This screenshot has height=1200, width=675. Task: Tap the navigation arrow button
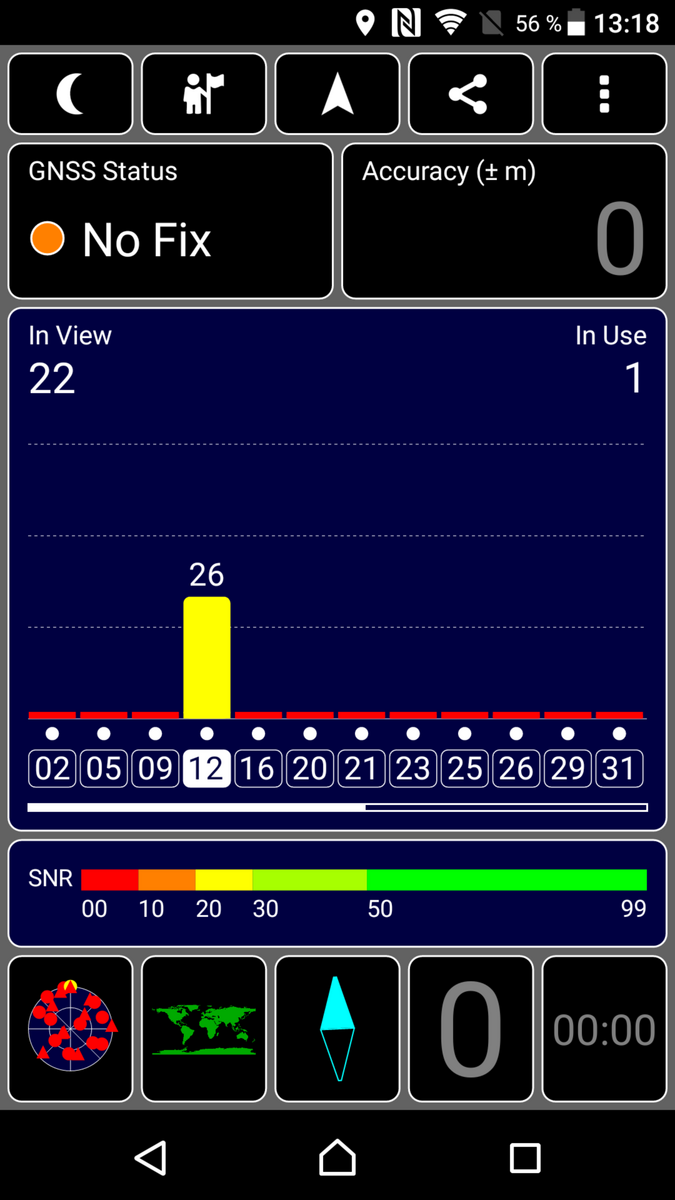[338, 94]
